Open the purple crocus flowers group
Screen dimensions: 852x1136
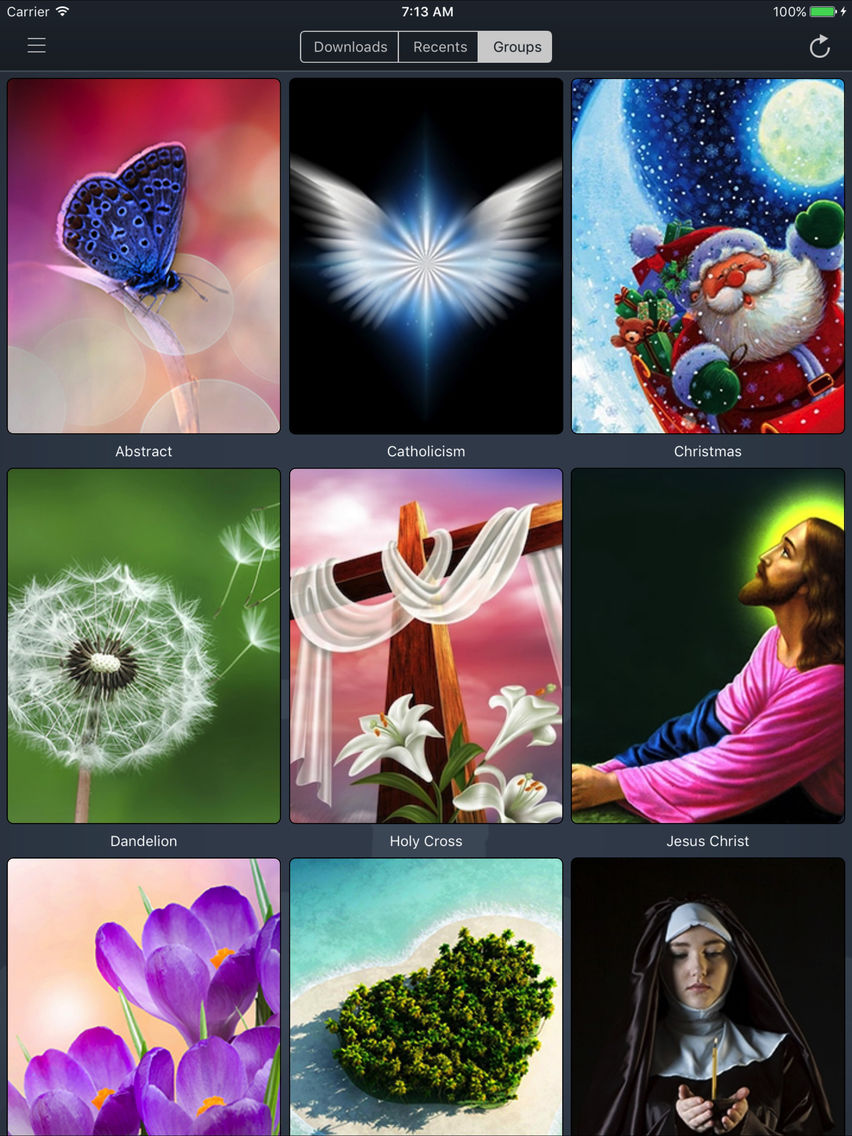point(144,996)
